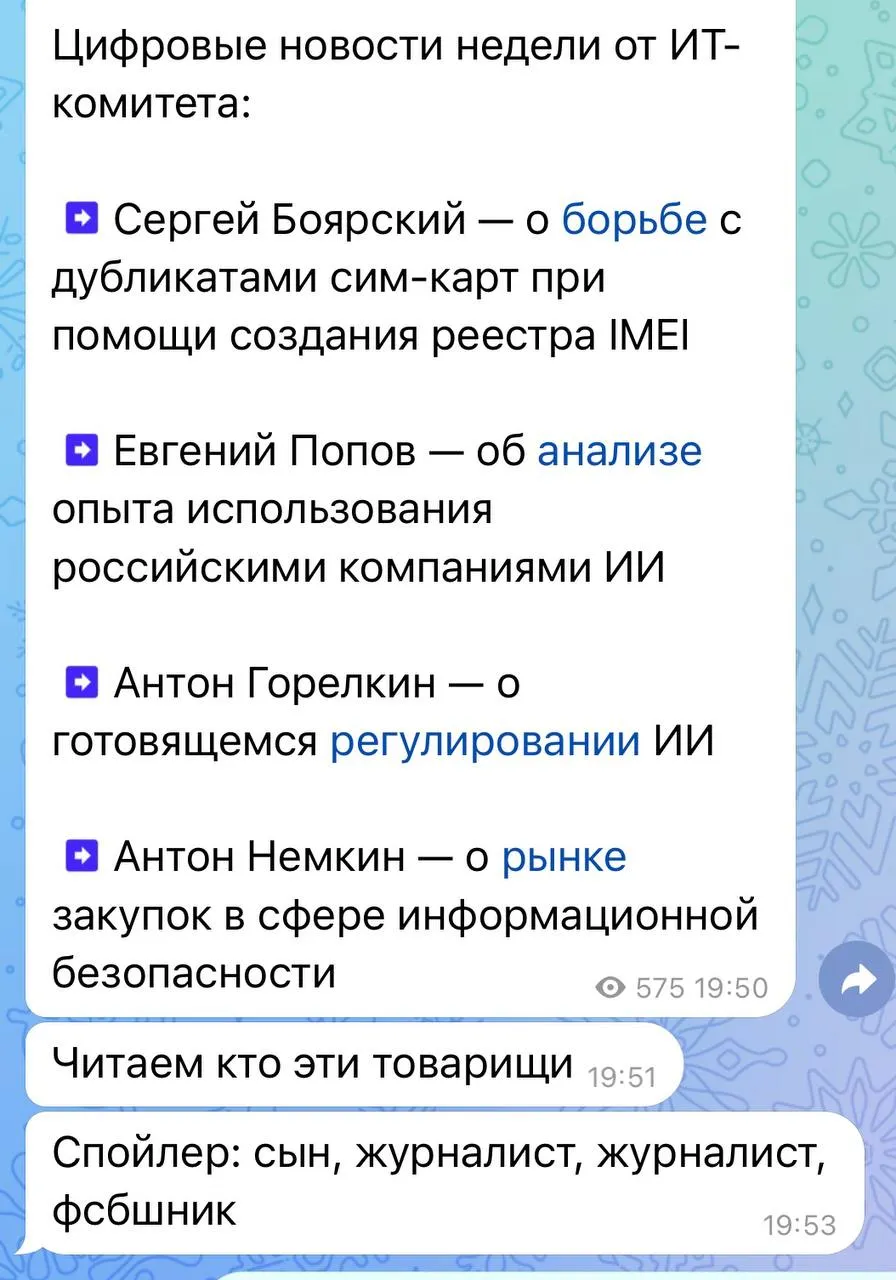The height and width of the screenshot is (1280, 896).
Task: Click the arrow emoji before Евгений Попов
Action: [82, 450]
